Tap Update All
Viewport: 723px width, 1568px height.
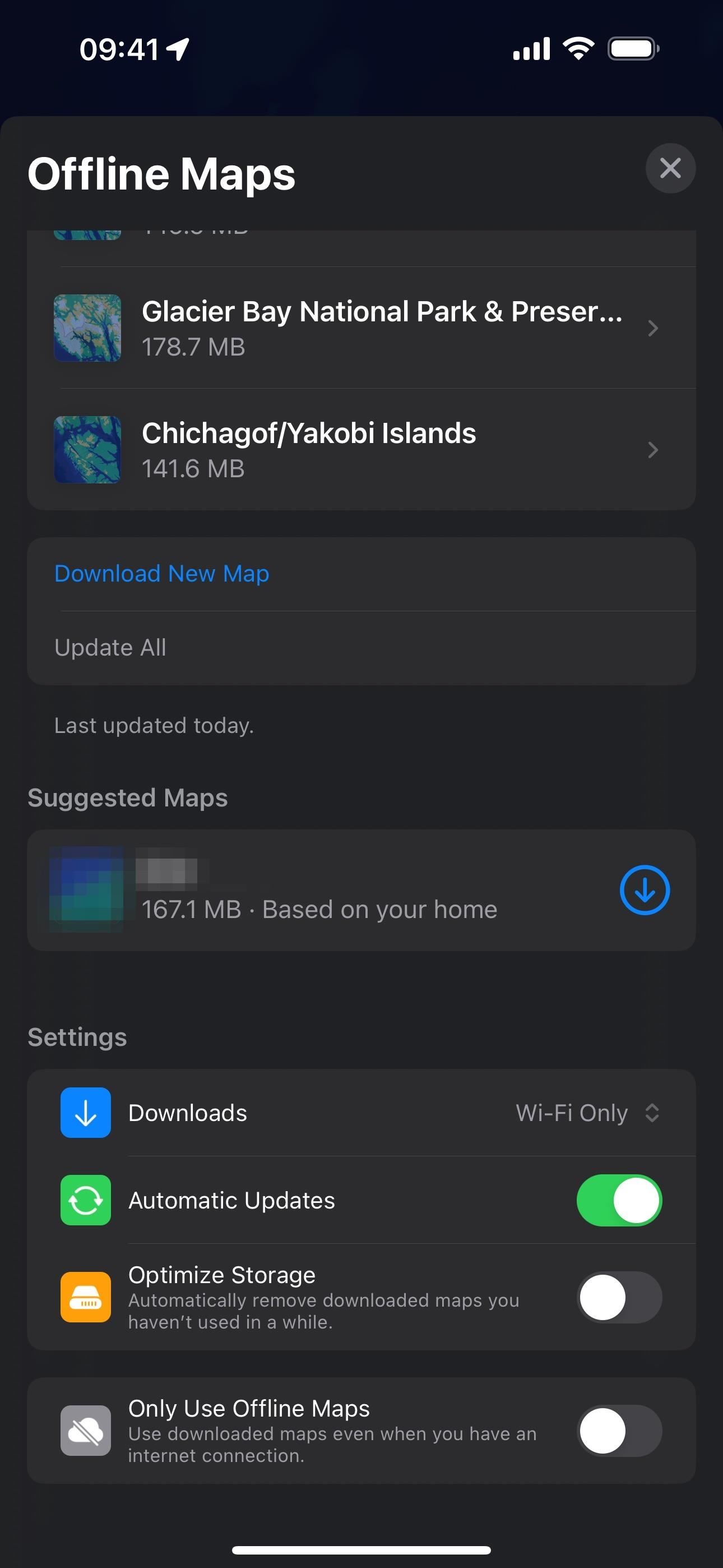[x=110, y=648]
